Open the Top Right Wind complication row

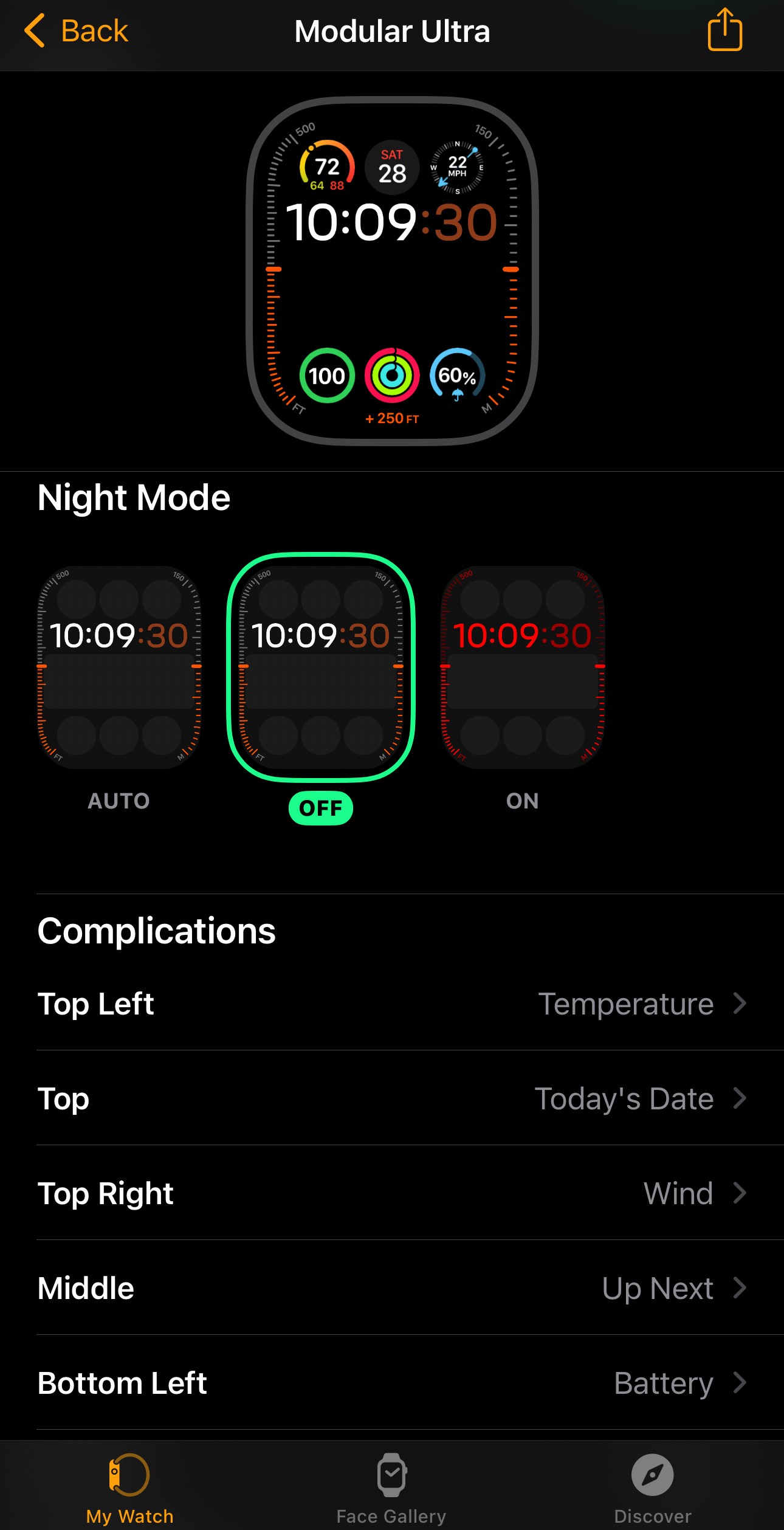[x=392, y=1193]
